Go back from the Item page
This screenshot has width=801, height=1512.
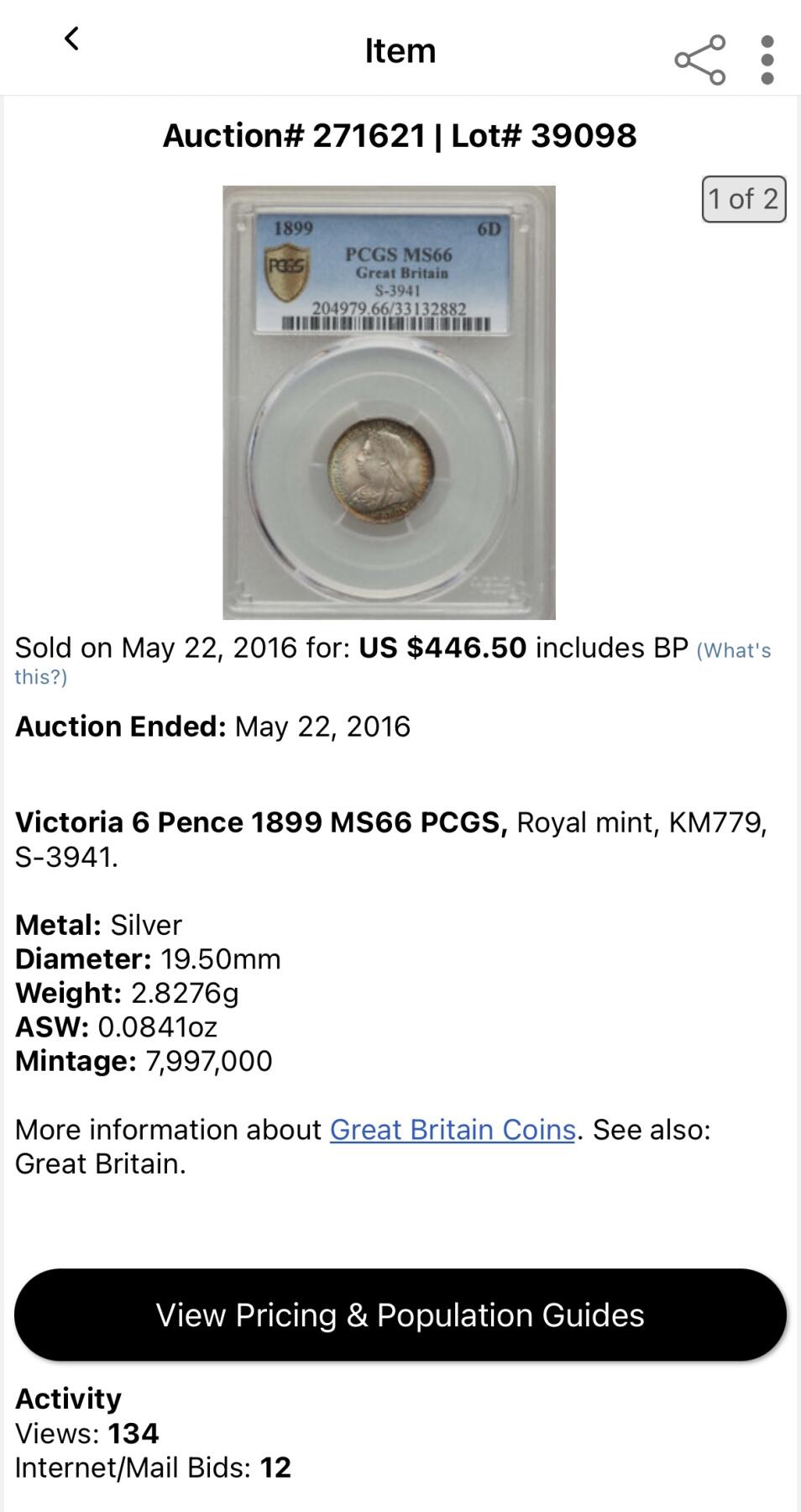[x=72, y=39]
